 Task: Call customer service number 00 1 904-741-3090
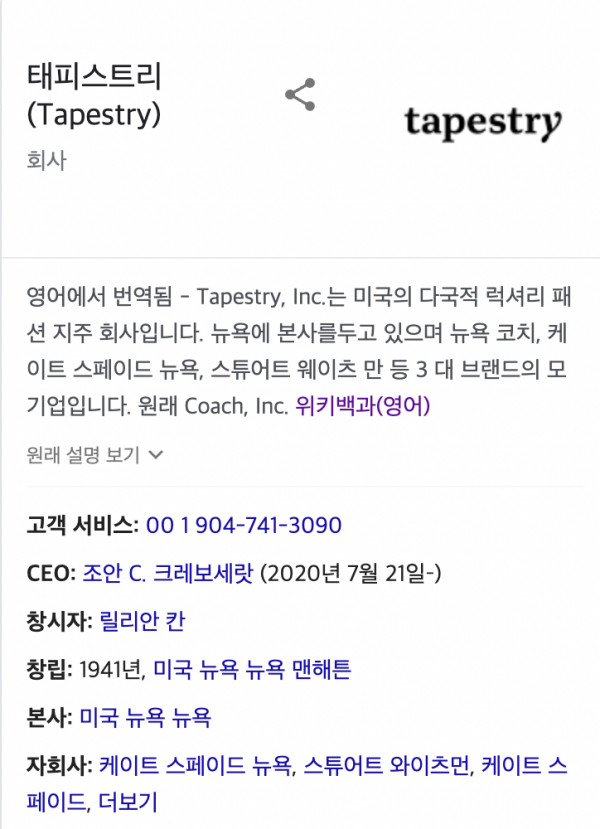244,525
